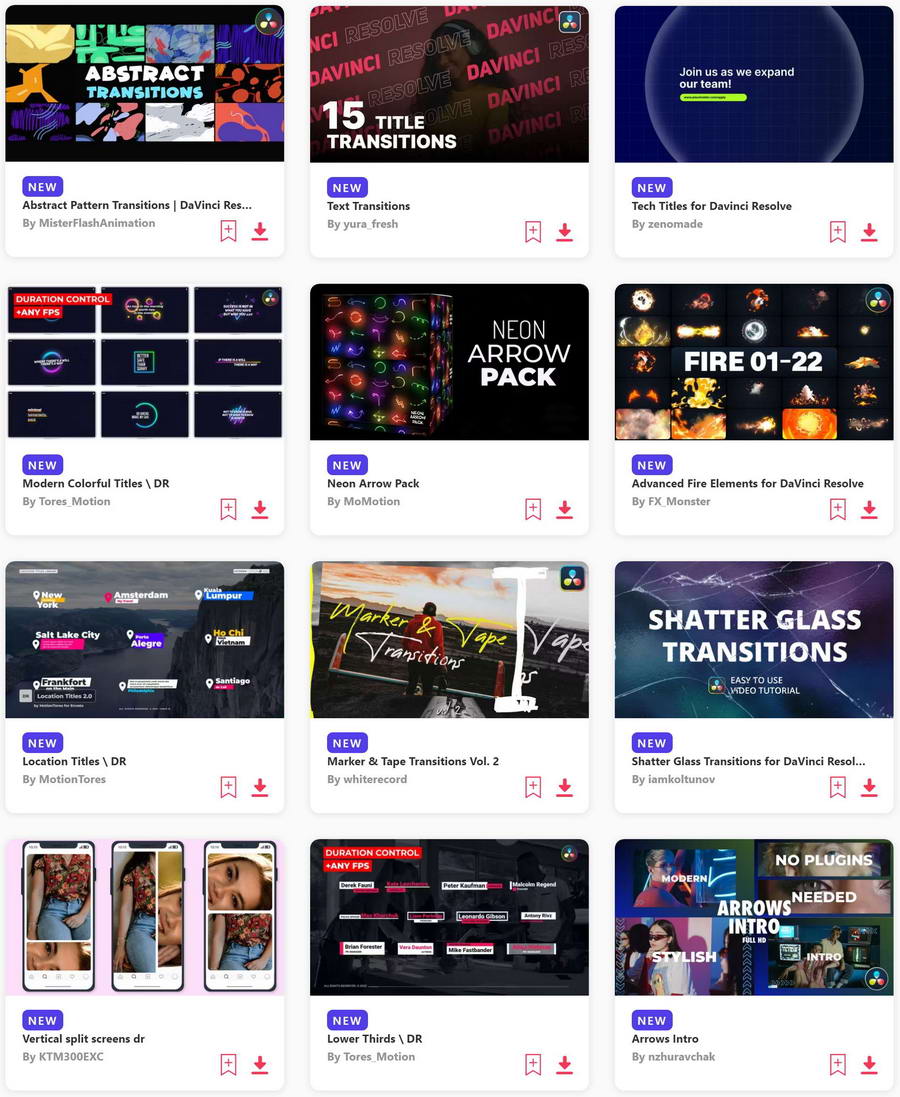This screenshot has width=900, height=1097.
Task: Open the Shatter Glass Transitions thumbnail
Action: pos(754,639)
